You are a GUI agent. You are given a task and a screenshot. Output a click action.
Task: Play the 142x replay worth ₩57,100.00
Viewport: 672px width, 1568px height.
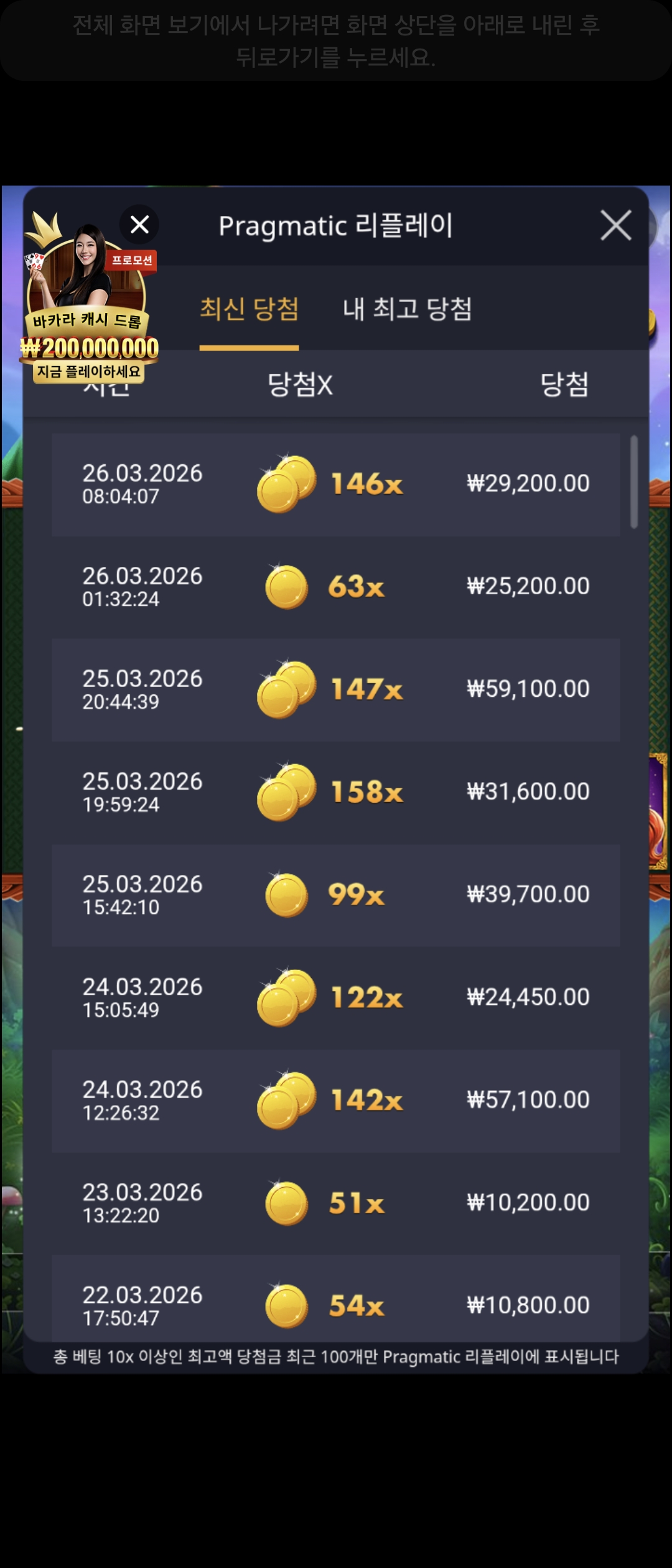(x=335, y=1100)
